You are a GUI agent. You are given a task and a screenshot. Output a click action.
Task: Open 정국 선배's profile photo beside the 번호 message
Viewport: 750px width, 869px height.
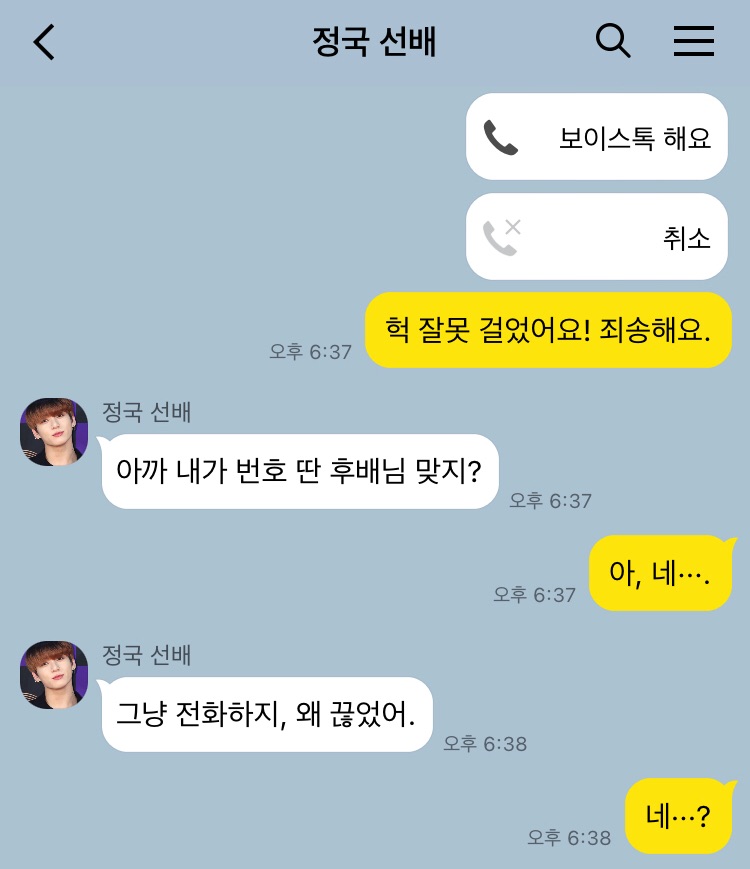tap(54, 432)
